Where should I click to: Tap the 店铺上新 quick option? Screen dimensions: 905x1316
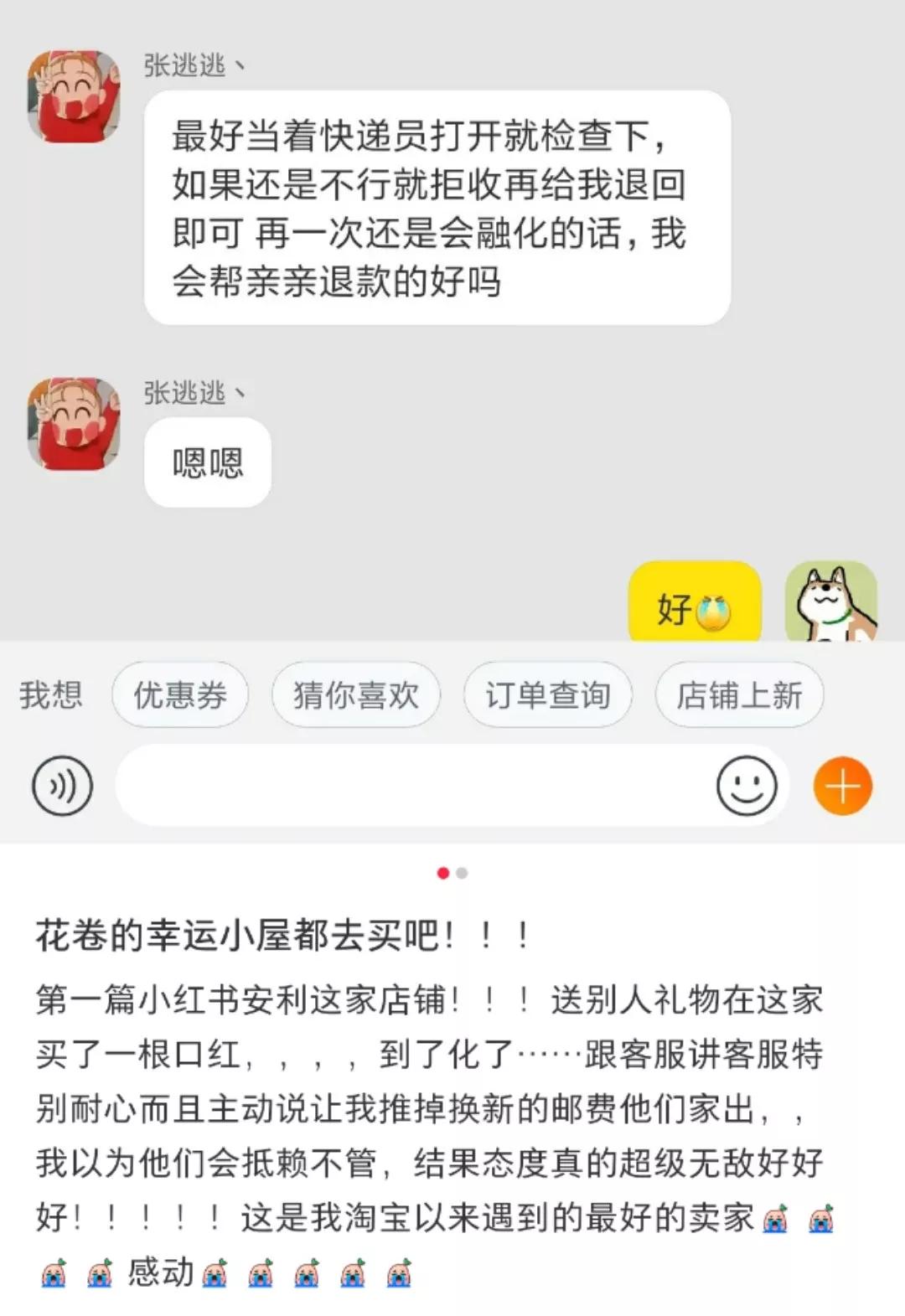pos(741,694)
